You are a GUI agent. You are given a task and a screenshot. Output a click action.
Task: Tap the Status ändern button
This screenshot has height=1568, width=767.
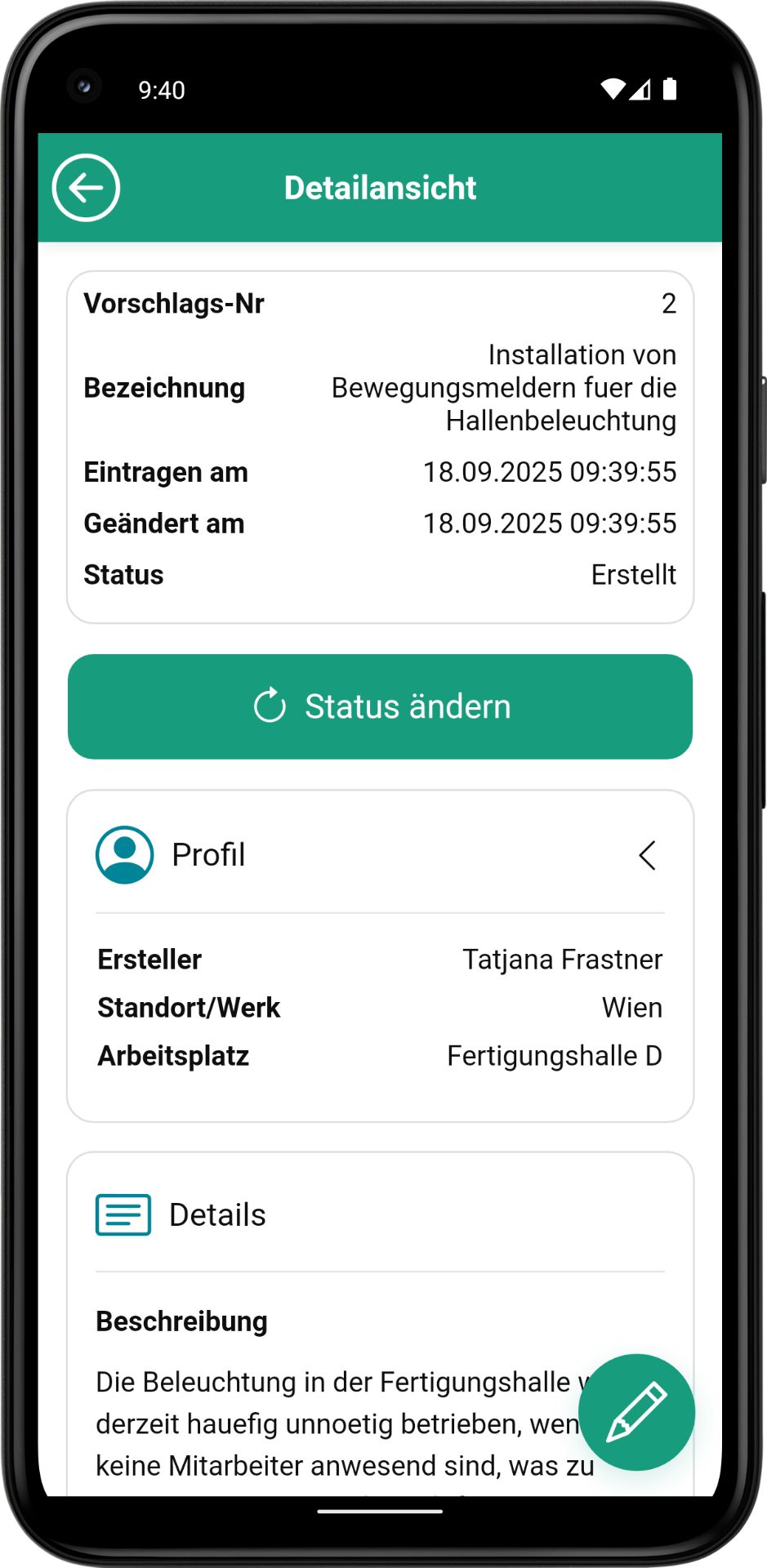click(380, 706)
